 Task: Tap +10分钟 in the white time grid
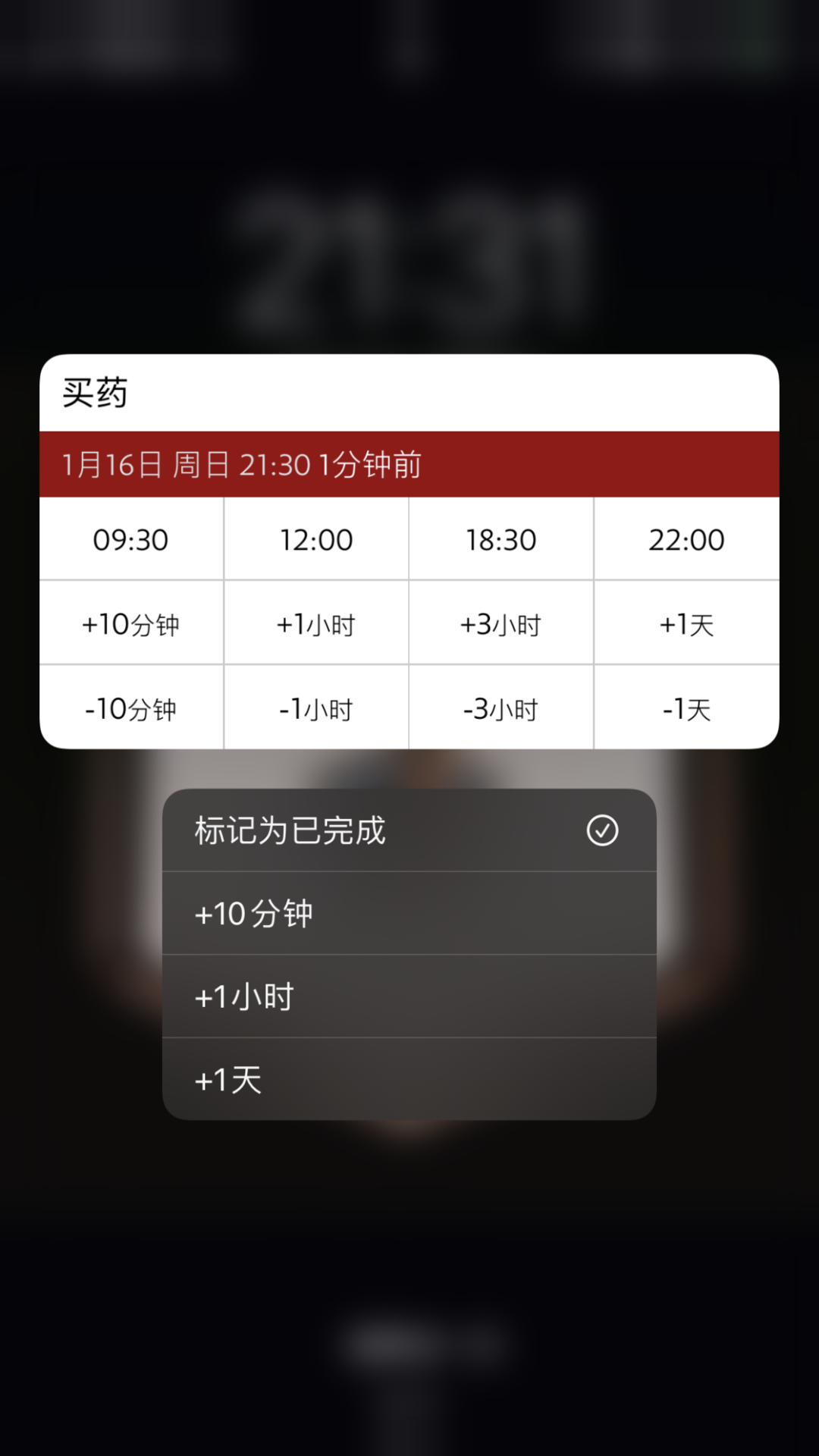131,624
